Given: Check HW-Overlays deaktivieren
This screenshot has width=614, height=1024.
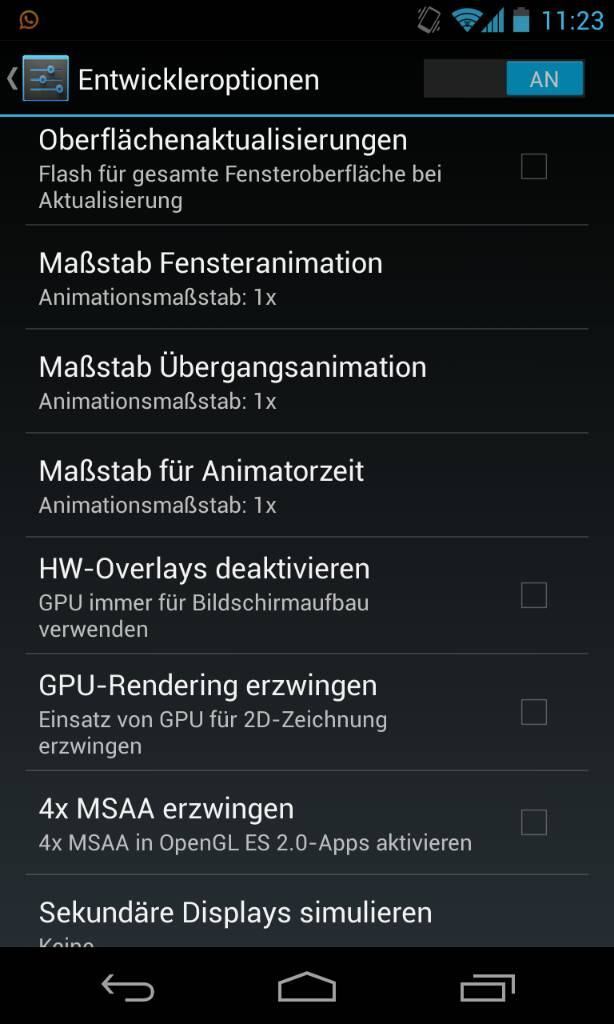Looking at the screenshot, I should (x=534, y=595).
